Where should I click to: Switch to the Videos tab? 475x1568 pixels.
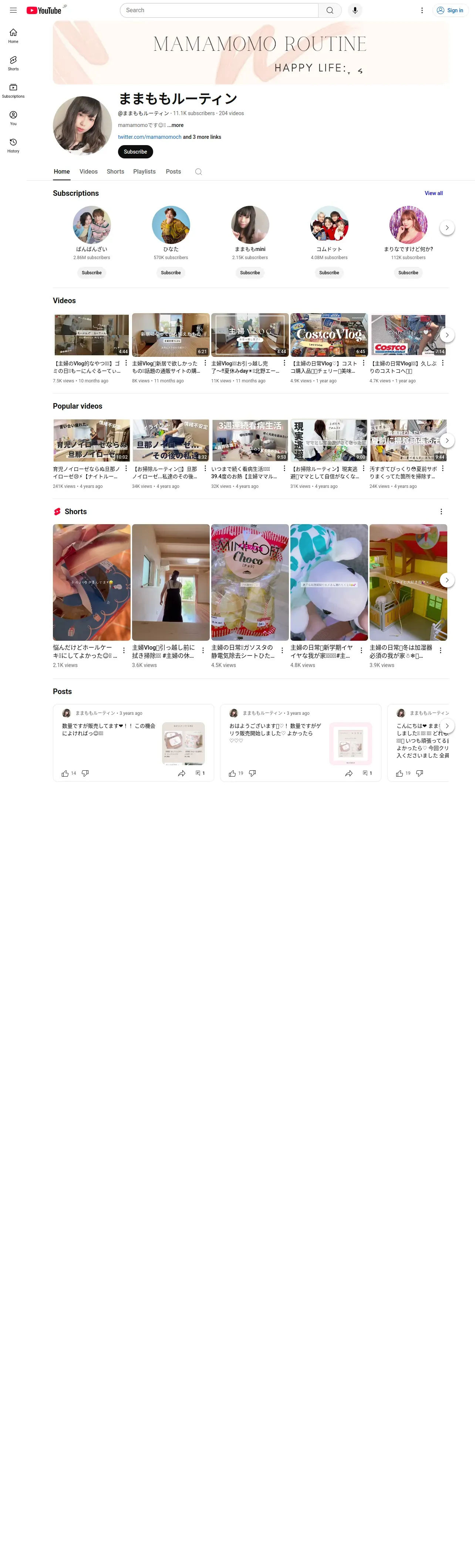pyautogui.click(x=88, y=172)
